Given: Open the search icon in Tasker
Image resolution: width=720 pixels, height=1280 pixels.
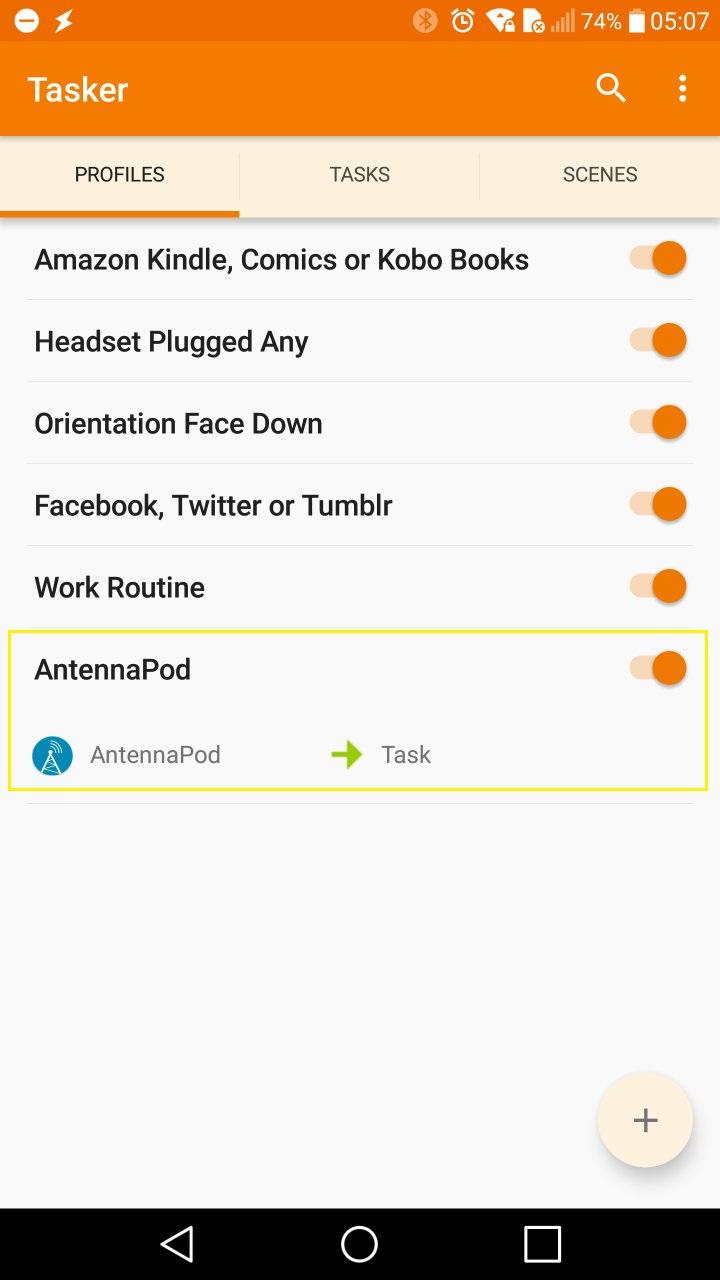Looking at the screenshot, I should click(x=611, y=89).
